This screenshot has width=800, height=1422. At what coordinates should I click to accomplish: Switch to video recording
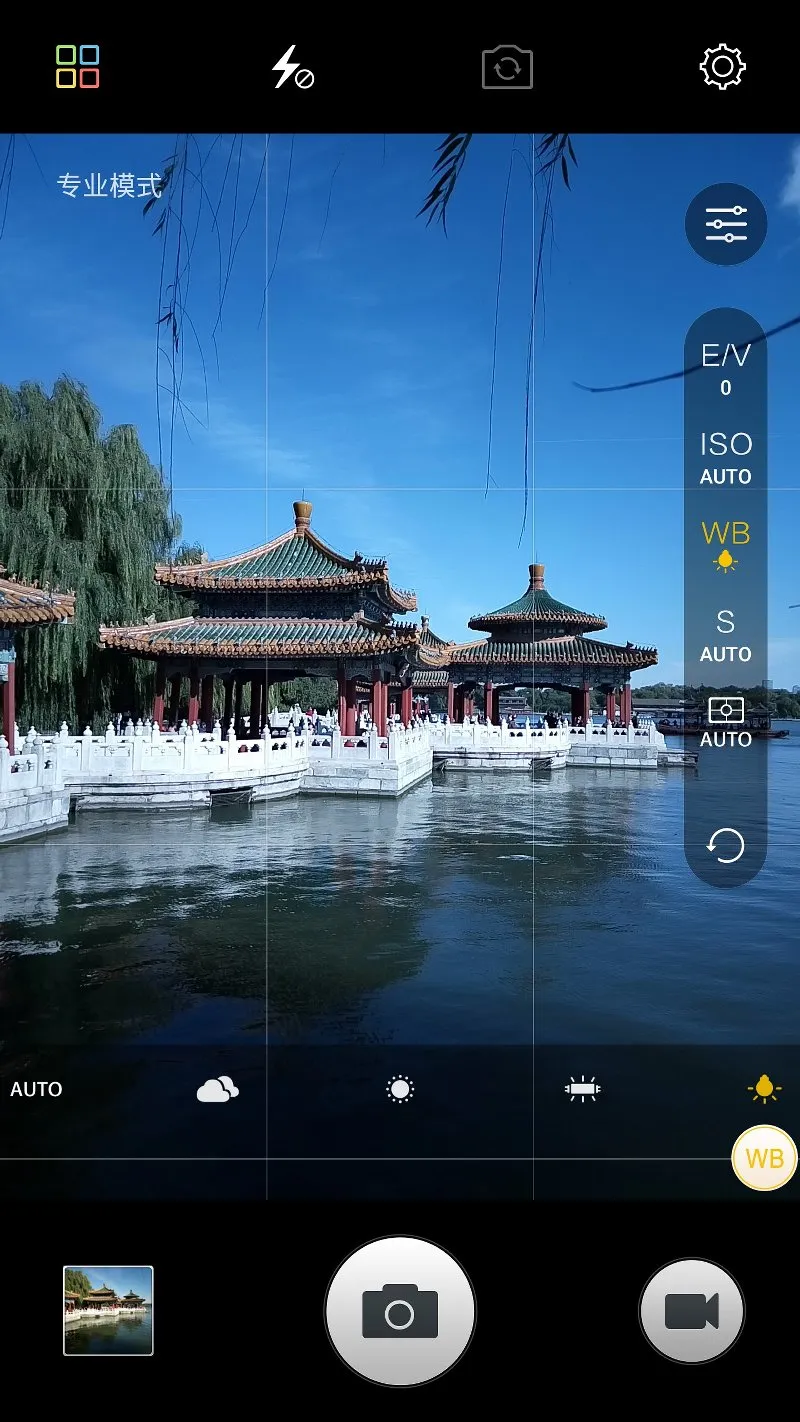[691, 1311]
